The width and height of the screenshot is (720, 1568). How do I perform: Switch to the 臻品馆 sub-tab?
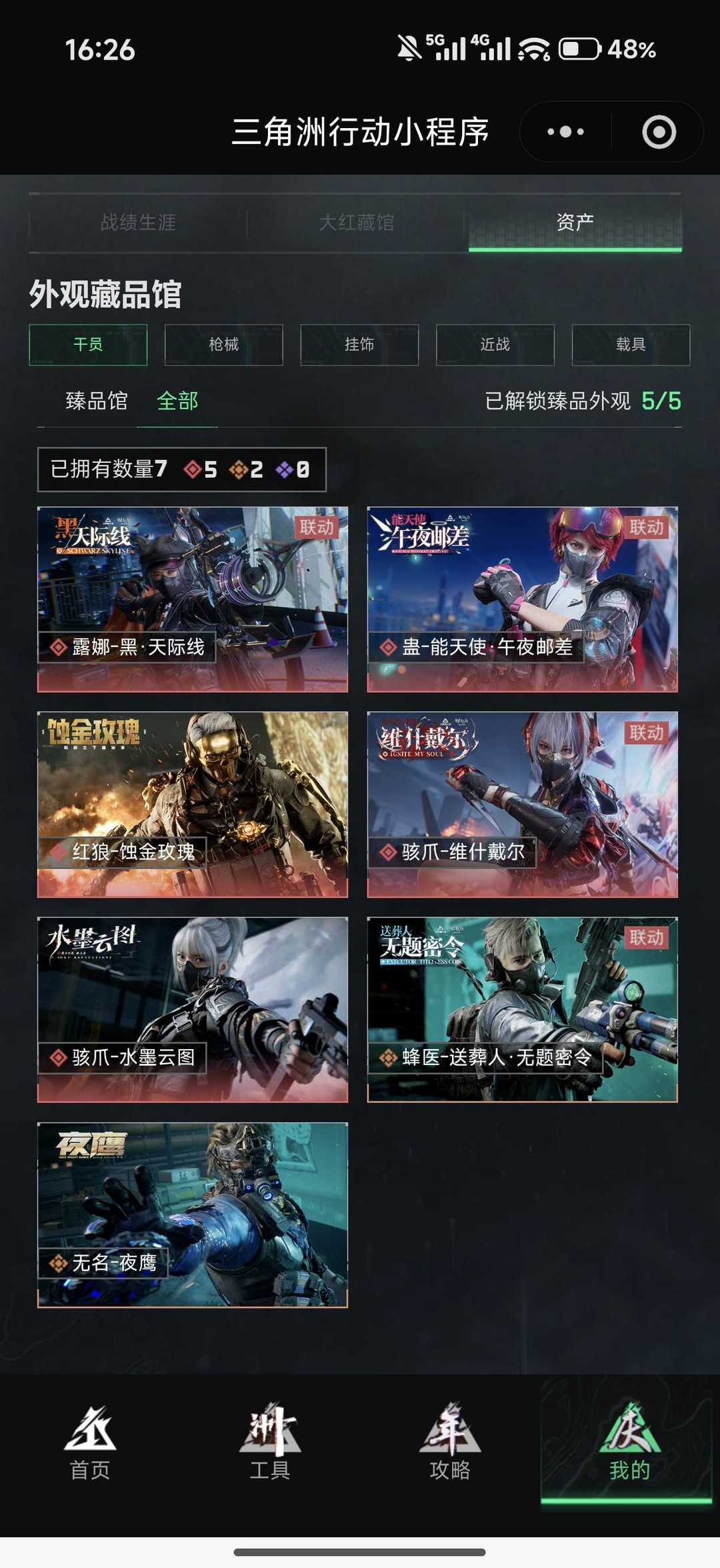97,401
